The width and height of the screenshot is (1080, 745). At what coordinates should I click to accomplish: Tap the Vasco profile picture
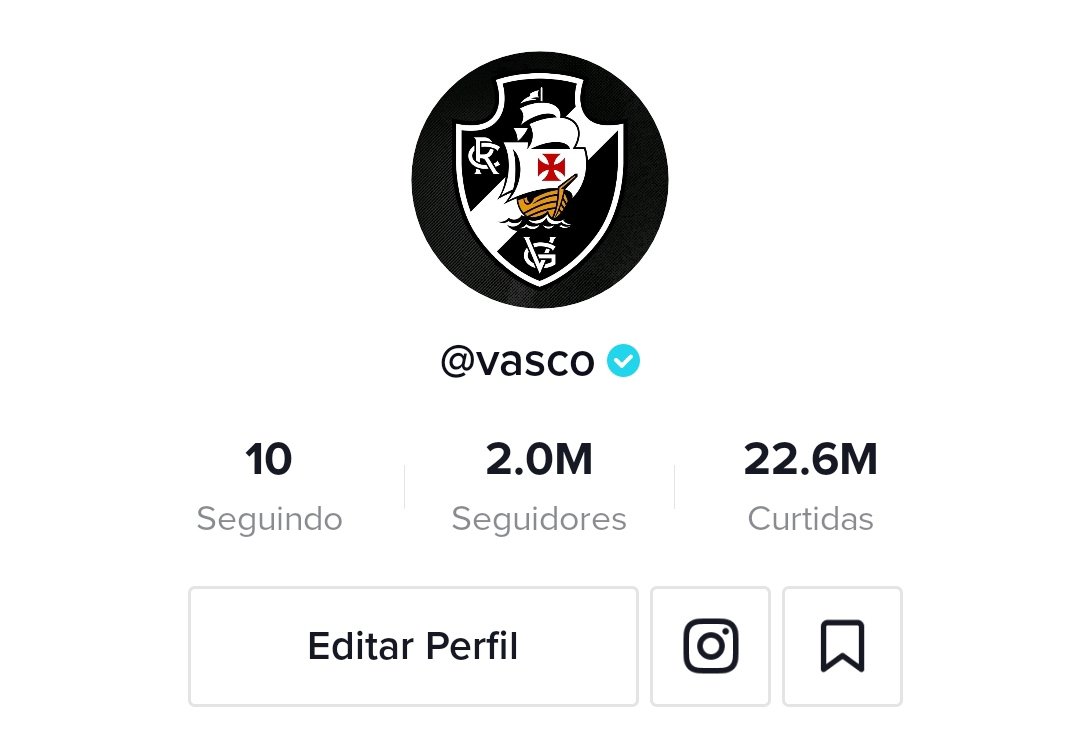tap(539, 180)
